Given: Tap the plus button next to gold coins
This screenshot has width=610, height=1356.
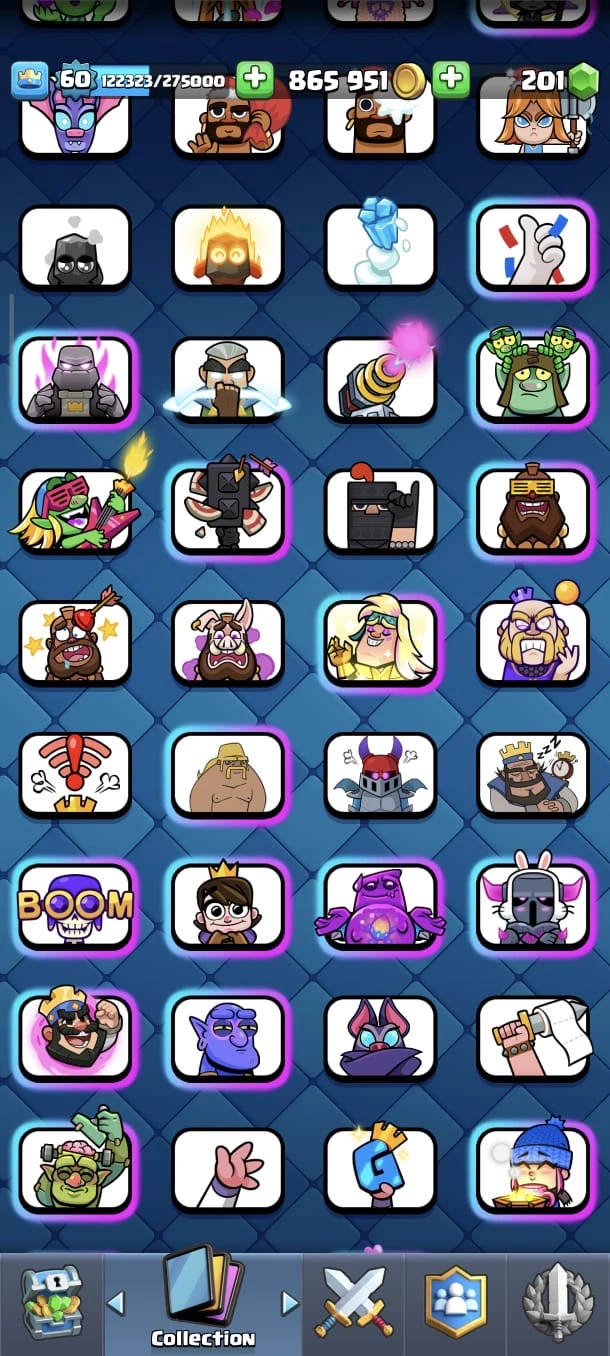Looking at the screenshot, I should (451, 79).
